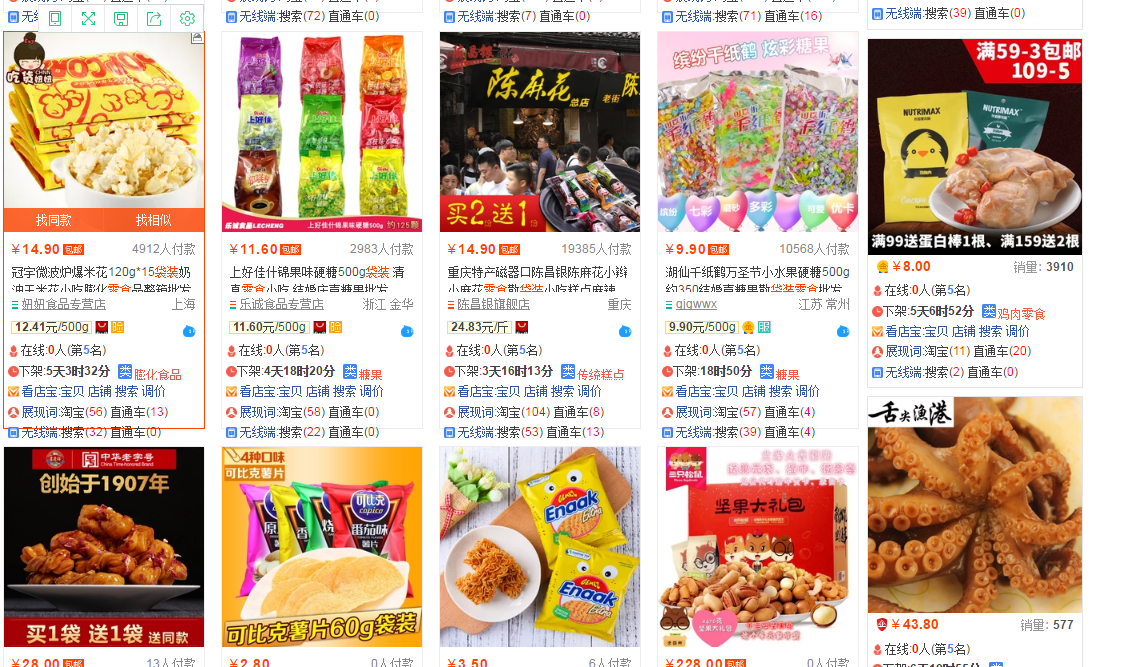The height and width of the screenshot is (667, 1121).
Task: Open the 坚果大礼包 product image
Action: point(758,547)
